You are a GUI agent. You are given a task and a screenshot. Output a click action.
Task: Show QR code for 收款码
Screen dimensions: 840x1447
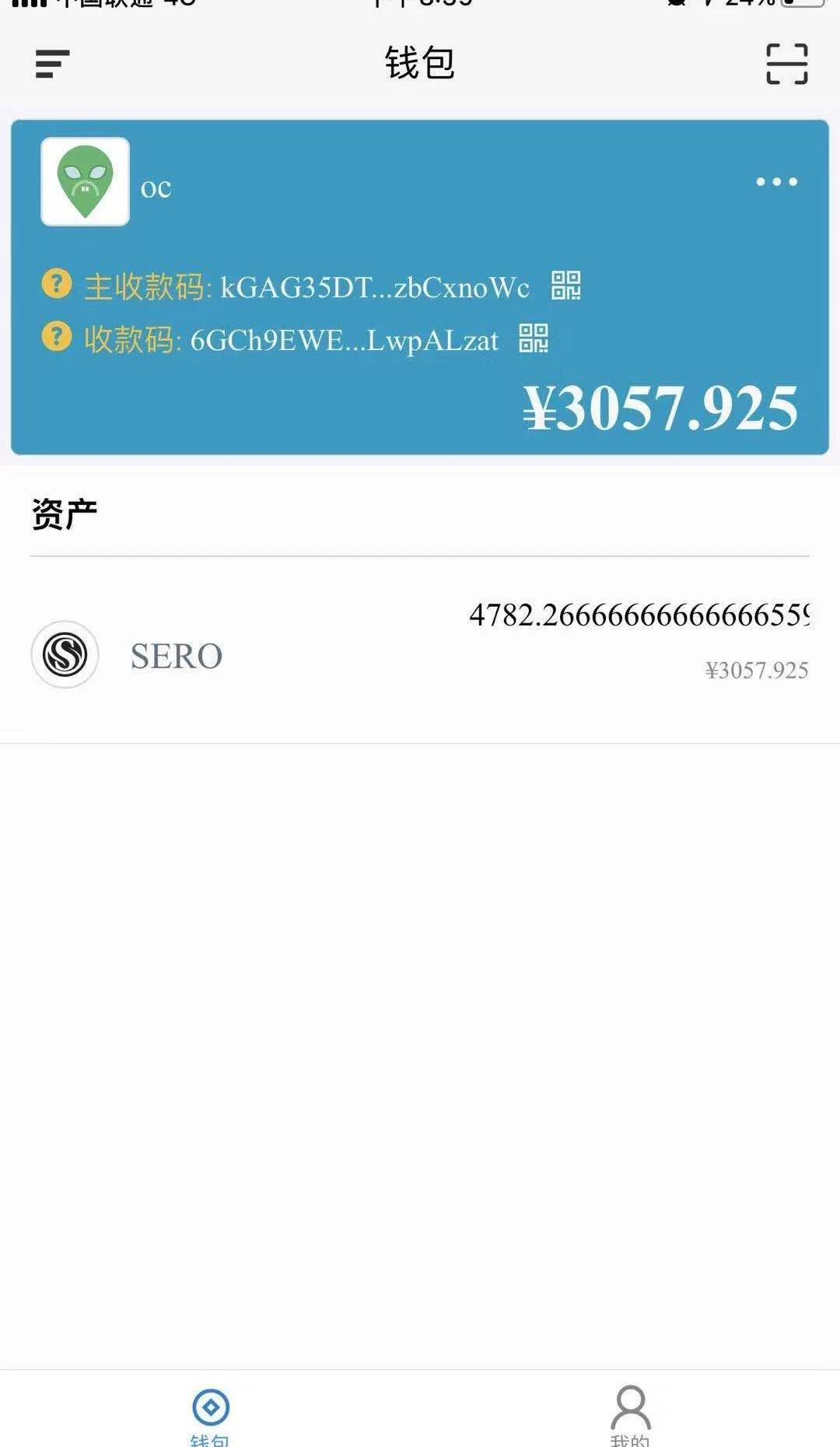534,338
